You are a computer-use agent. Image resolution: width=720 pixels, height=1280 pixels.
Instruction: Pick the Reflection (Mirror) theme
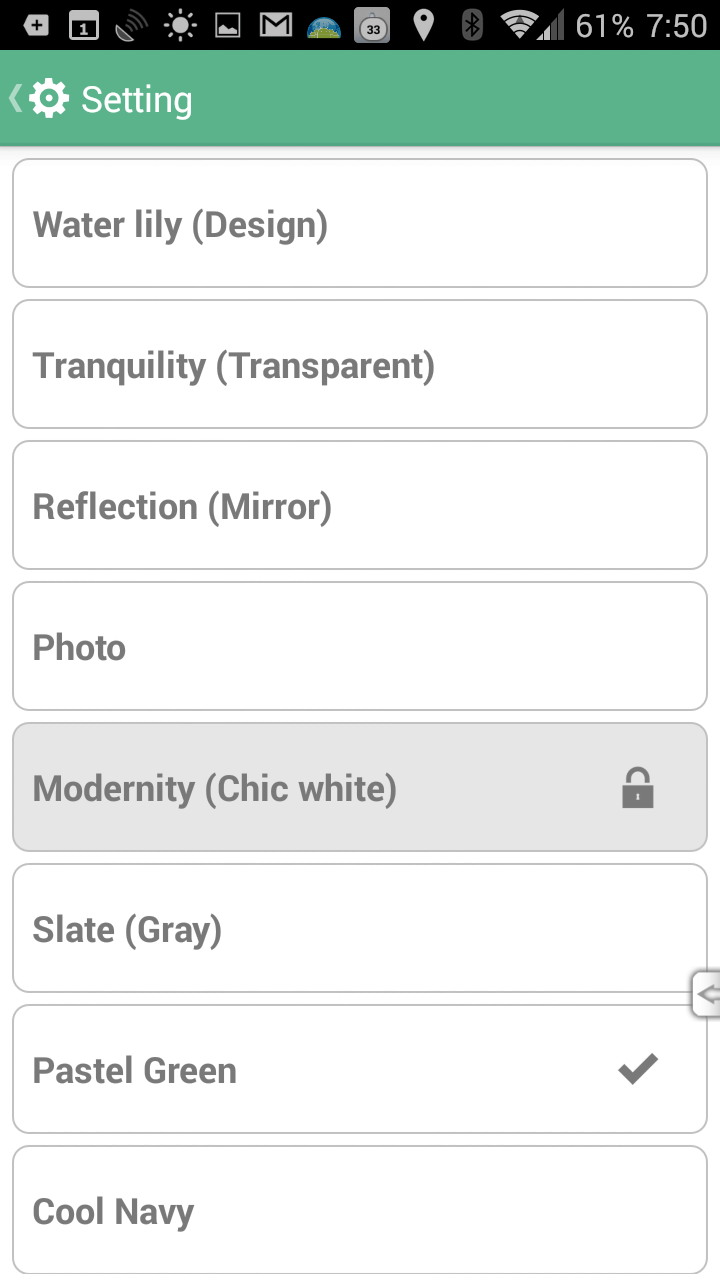pyautogui.click(x=360, y=506)
